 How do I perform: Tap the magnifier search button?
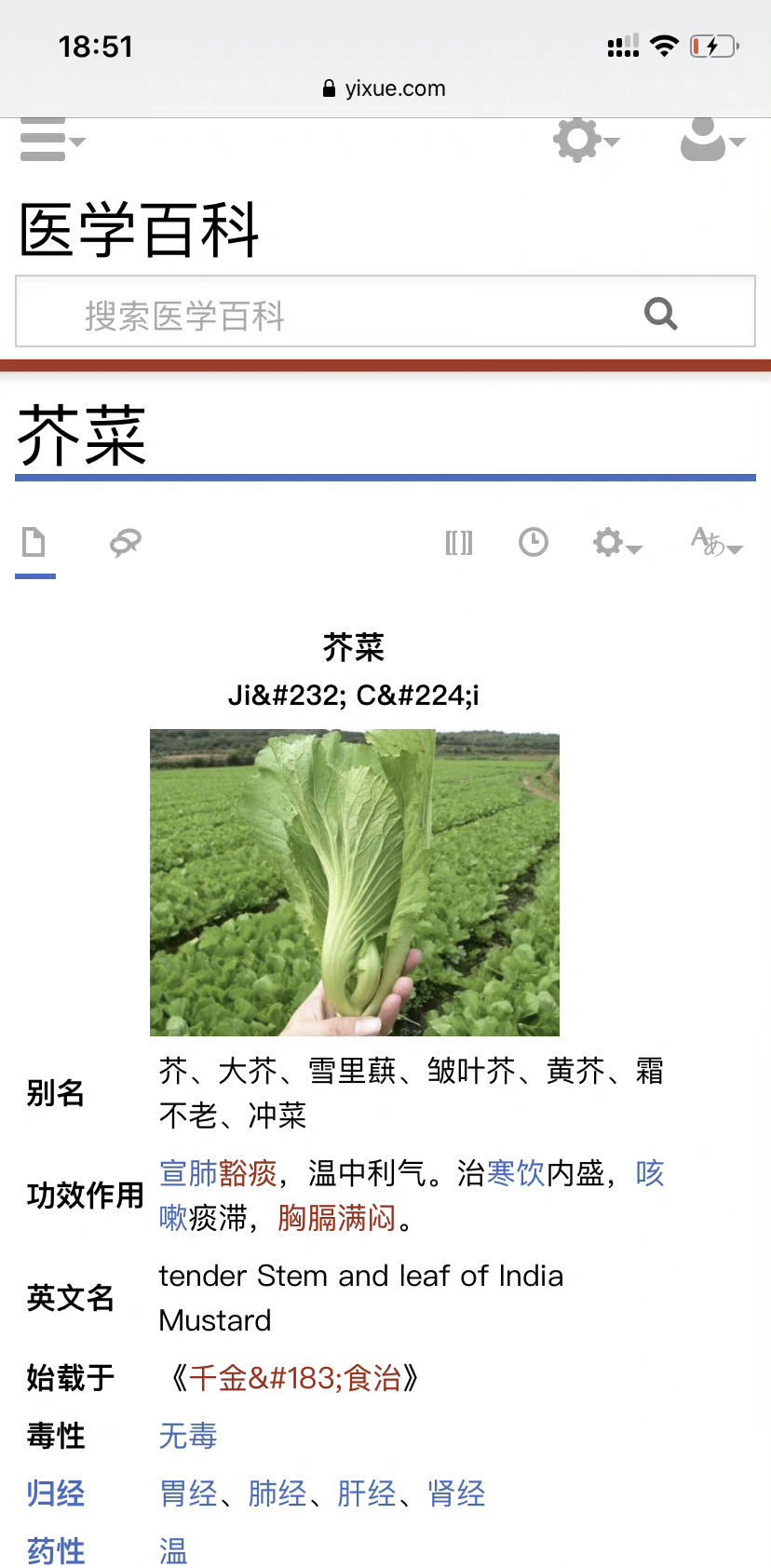(661, 314)
